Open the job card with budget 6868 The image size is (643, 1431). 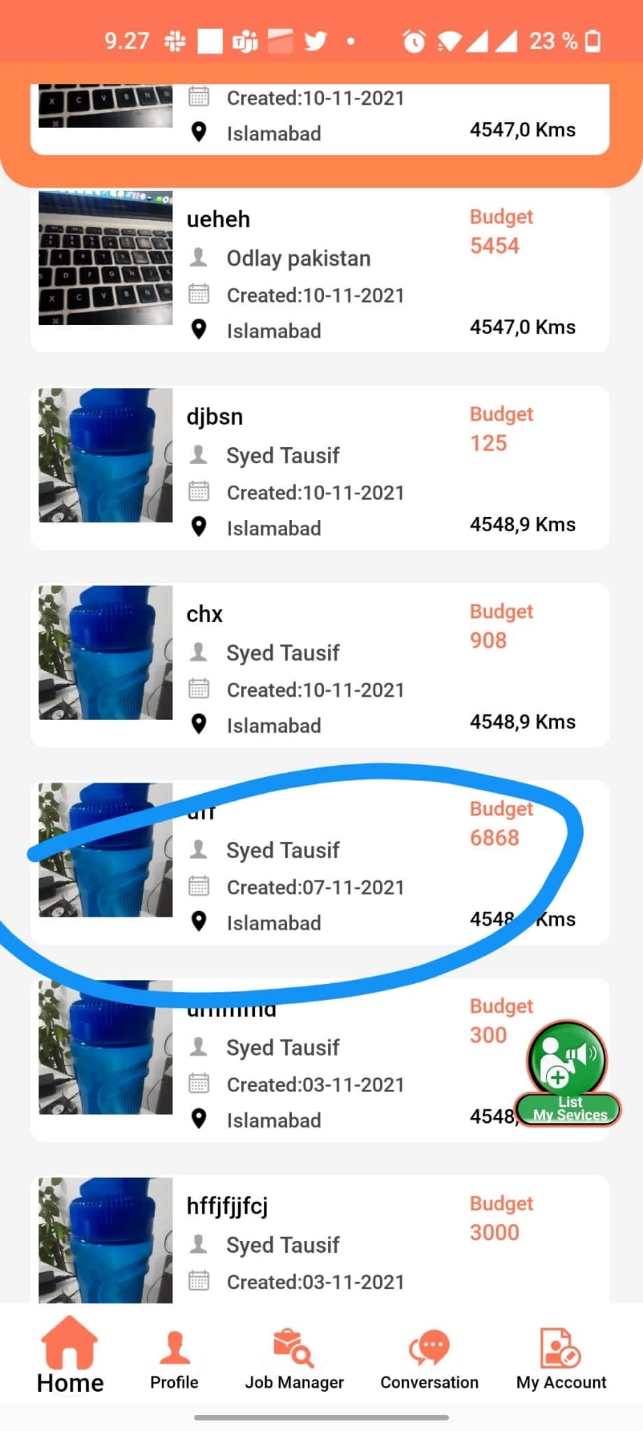(x=319, y=862)
